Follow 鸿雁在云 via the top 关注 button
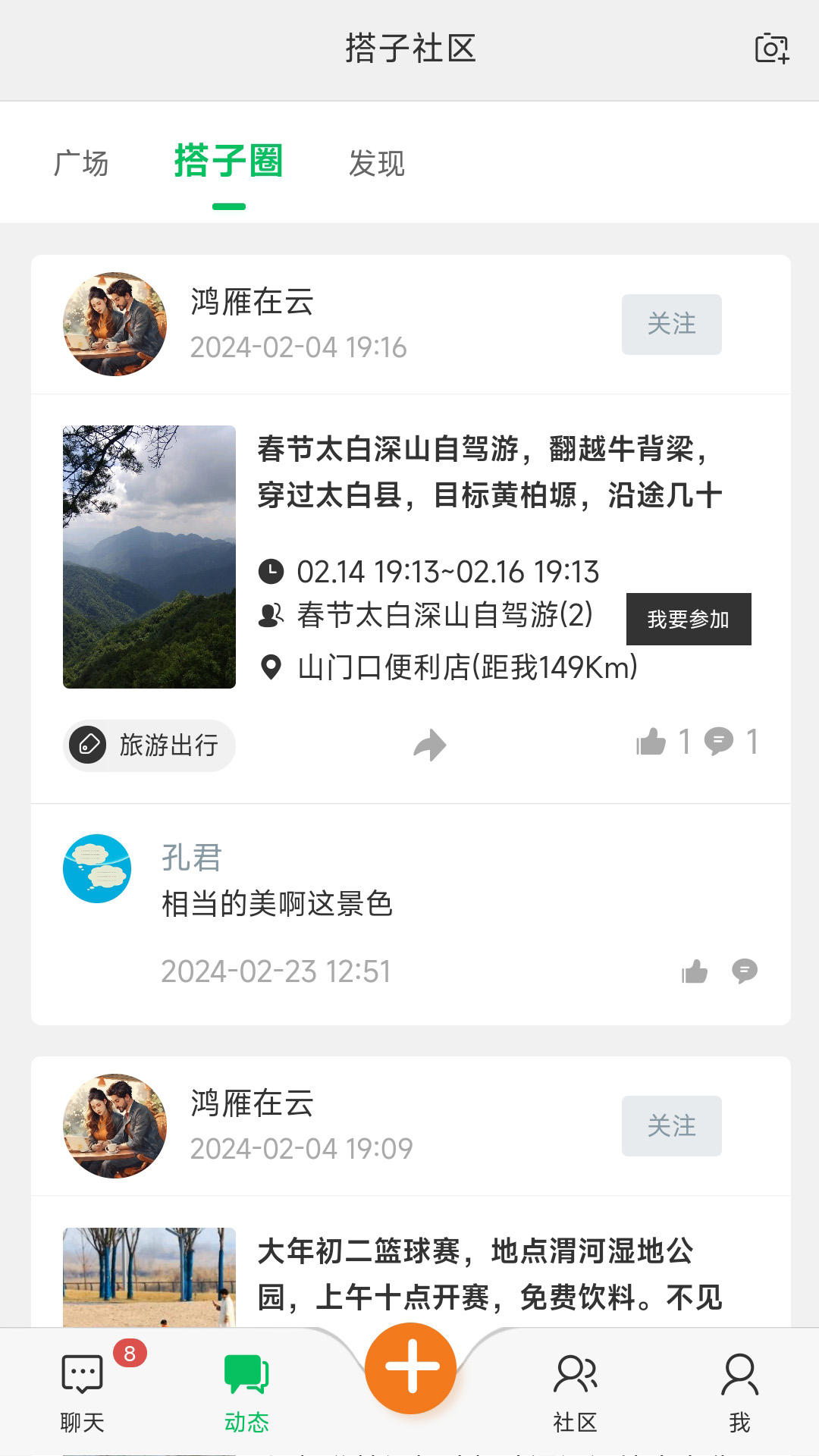Viewport: 819px width, 1456px height. (x=671, y=324)
